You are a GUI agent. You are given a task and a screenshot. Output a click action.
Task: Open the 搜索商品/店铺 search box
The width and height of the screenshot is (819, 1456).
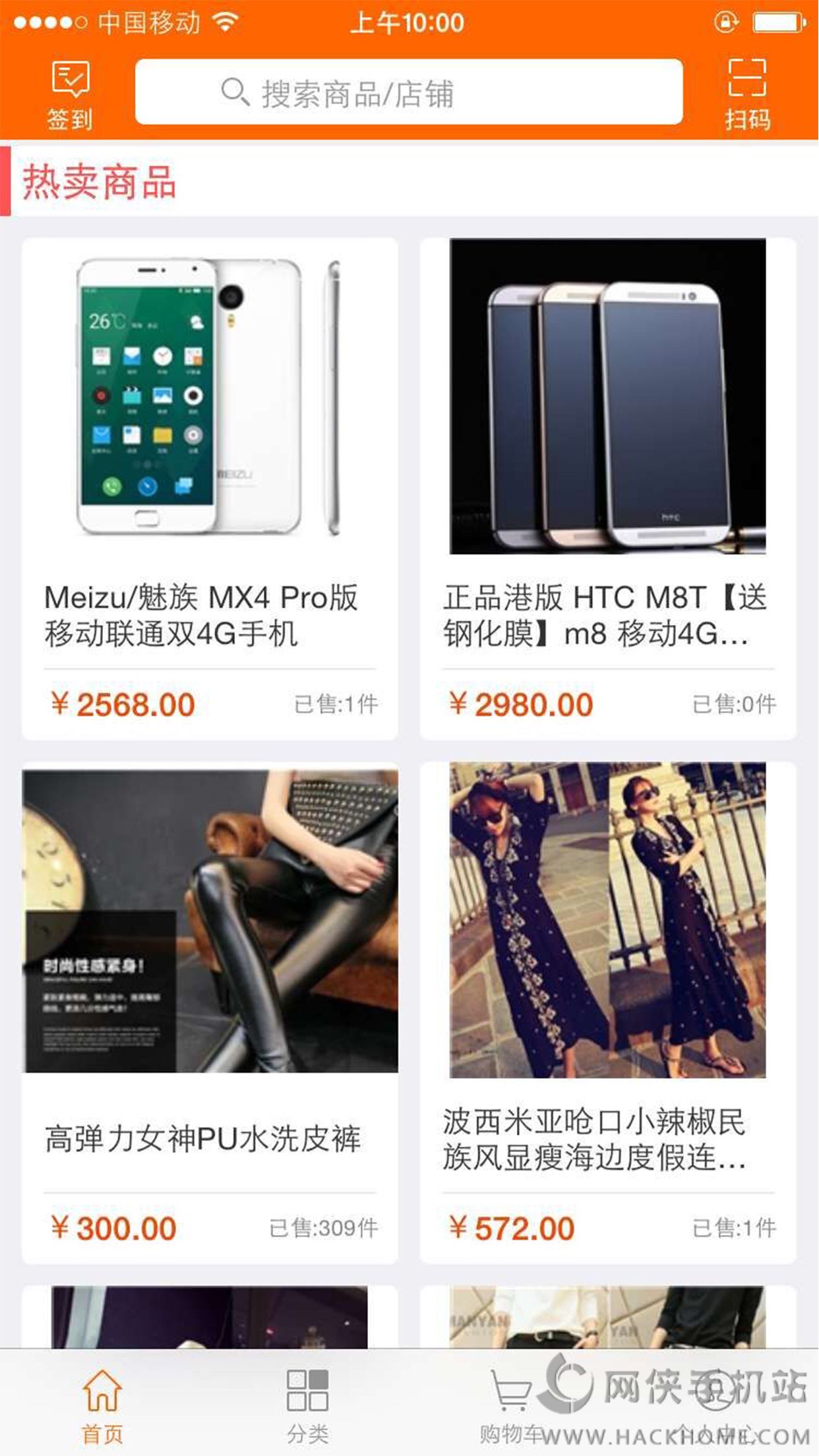click(408, 92)
